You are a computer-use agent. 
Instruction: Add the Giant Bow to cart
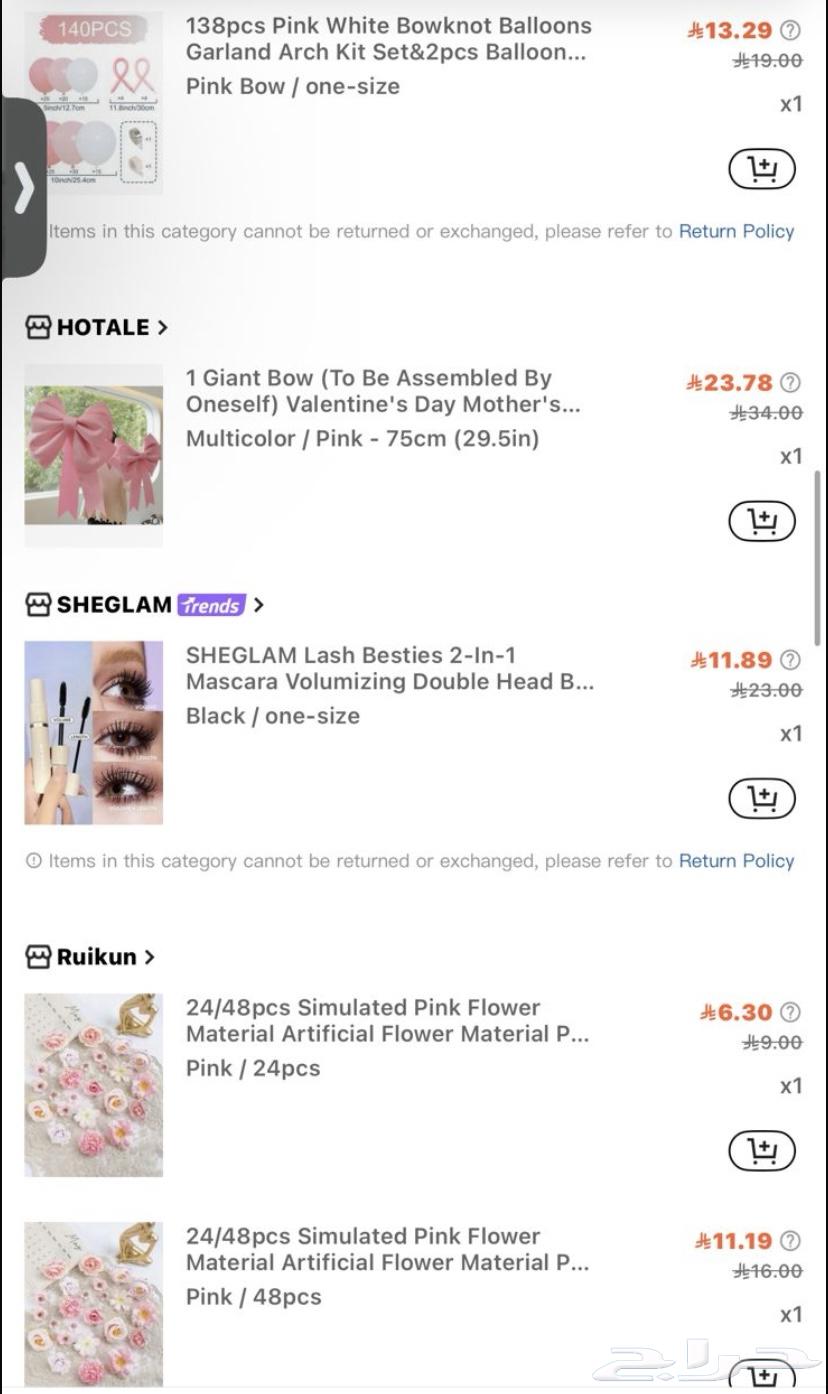[x=761, y=521]
